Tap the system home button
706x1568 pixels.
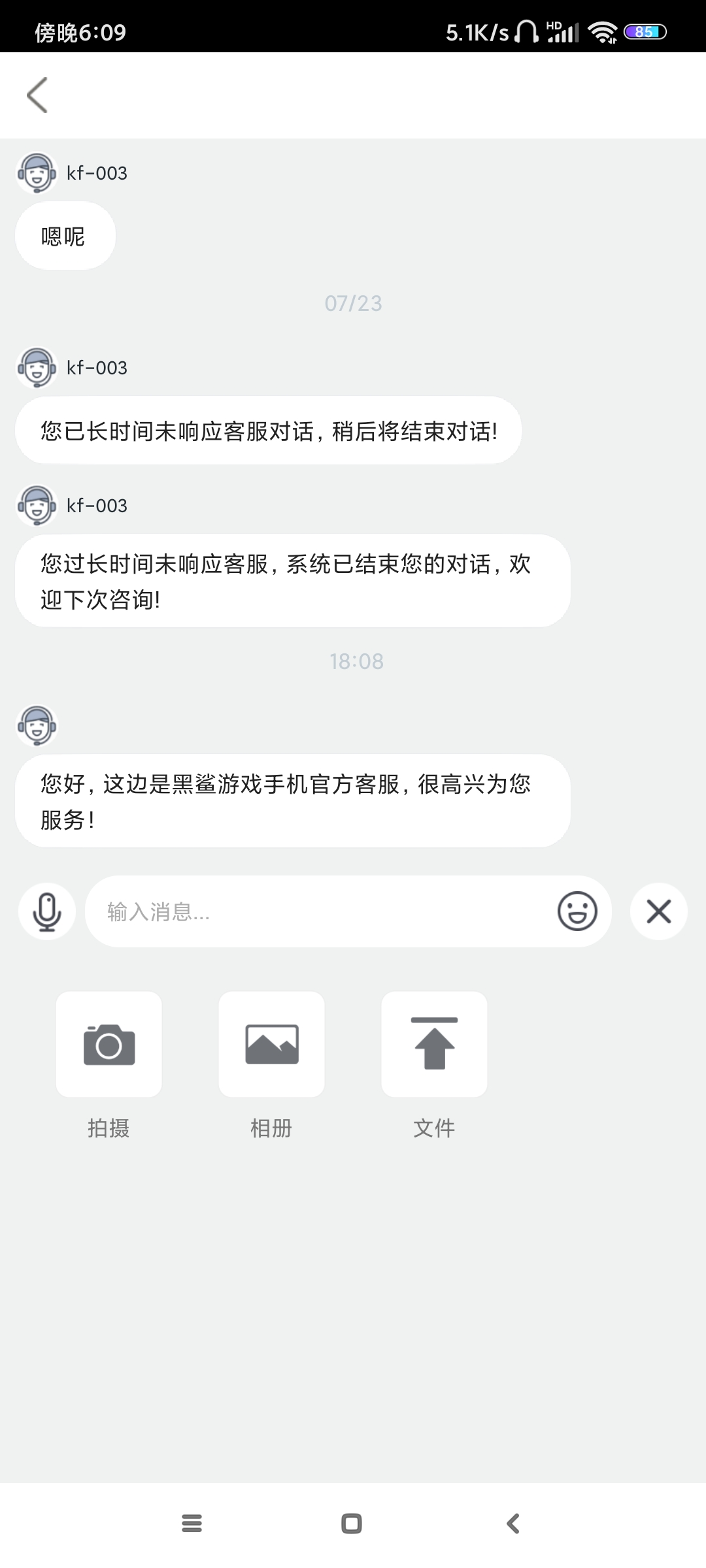click(352, 1524)
